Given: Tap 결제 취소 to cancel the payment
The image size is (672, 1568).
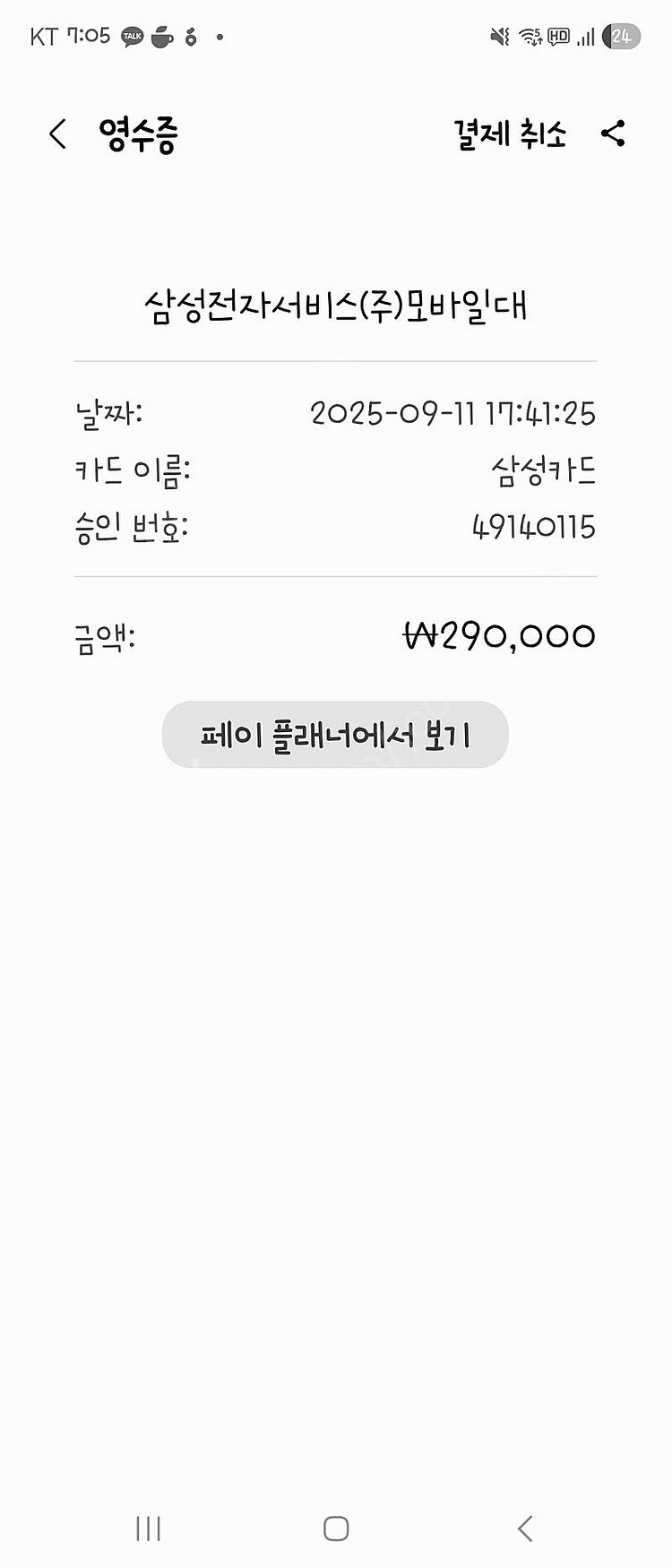Looking at the screenshot, I should [511, 134].
